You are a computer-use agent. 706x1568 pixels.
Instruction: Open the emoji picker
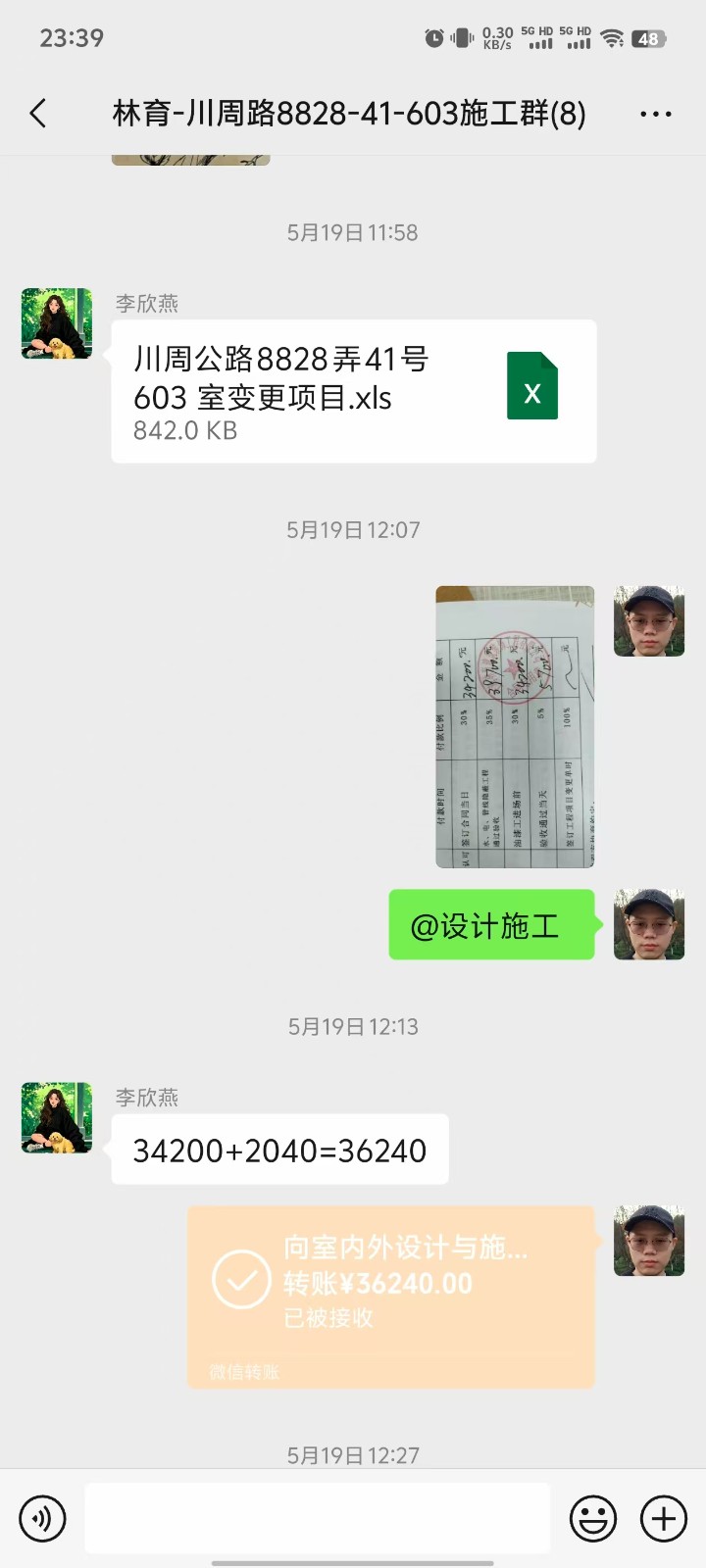593,1518
